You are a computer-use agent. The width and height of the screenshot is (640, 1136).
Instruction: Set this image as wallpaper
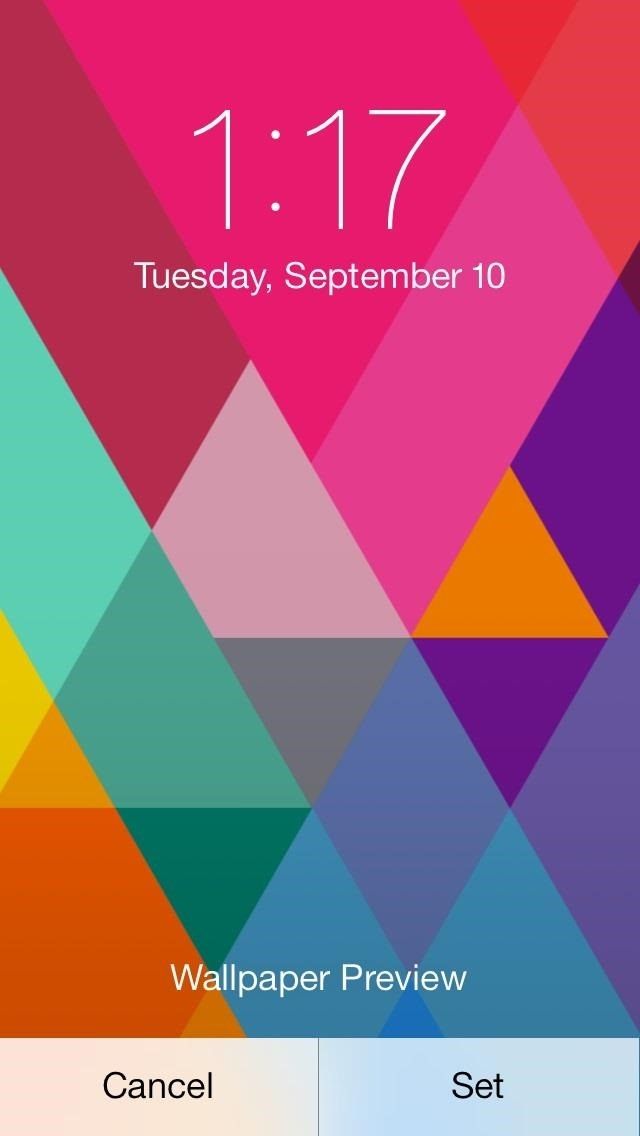(478, 1086)
